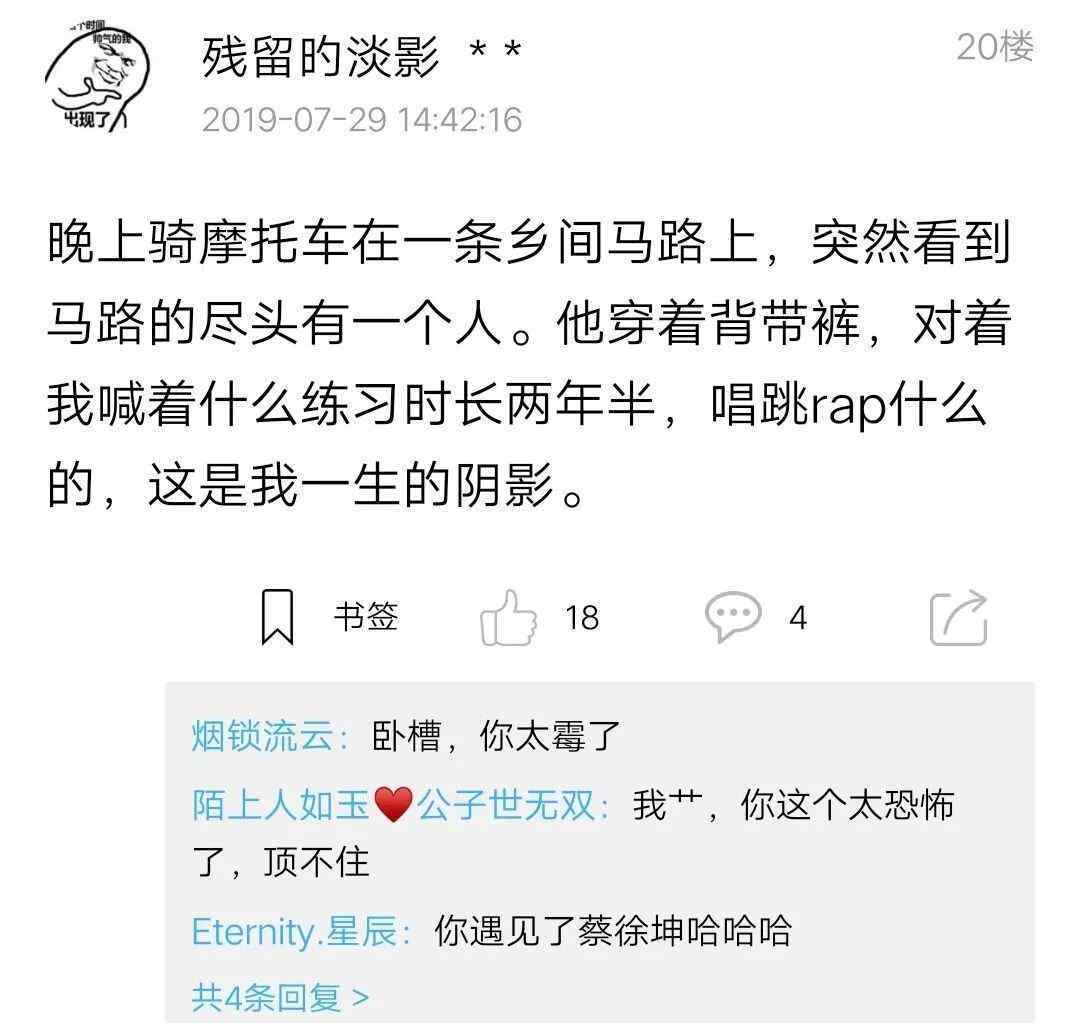1079x1023 pixels.
Task: Like the post with 18 likes
Action: (510, 617)
